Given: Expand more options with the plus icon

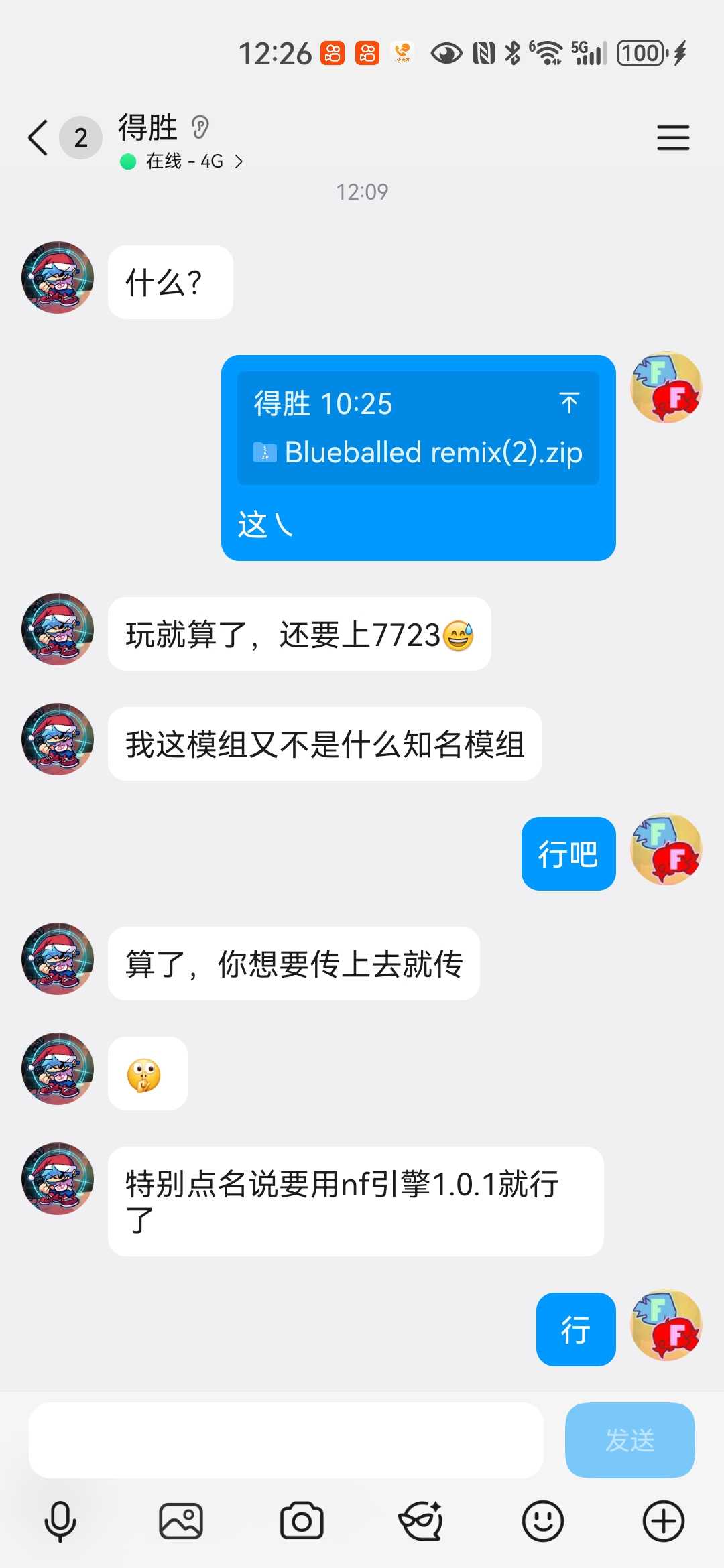Looking at the screenshot, I should tap(663, 1521).
